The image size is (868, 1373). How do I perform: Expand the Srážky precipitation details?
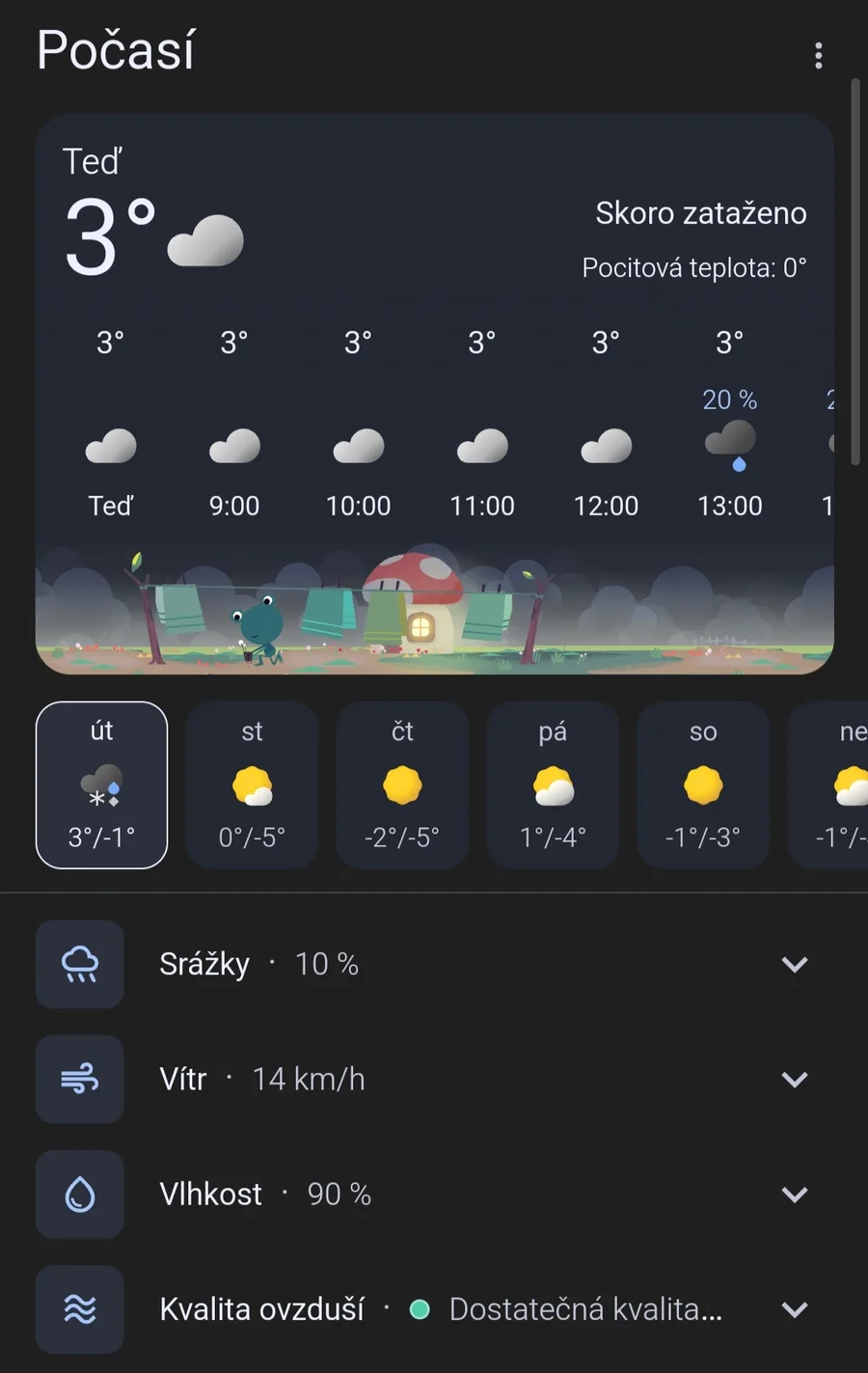(794, 964)
